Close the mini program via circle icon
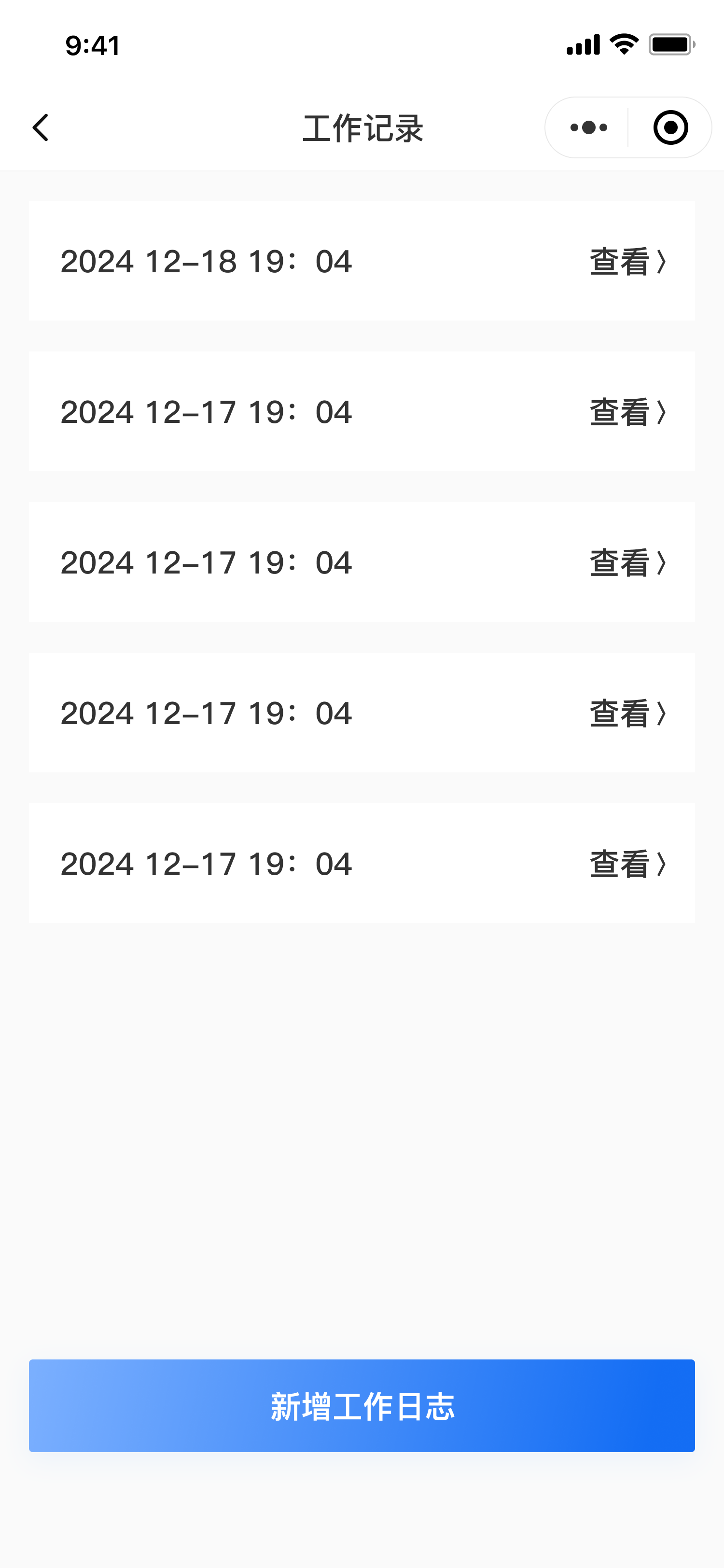This screenshot has width=724, height=1568. tap(670, 128)
